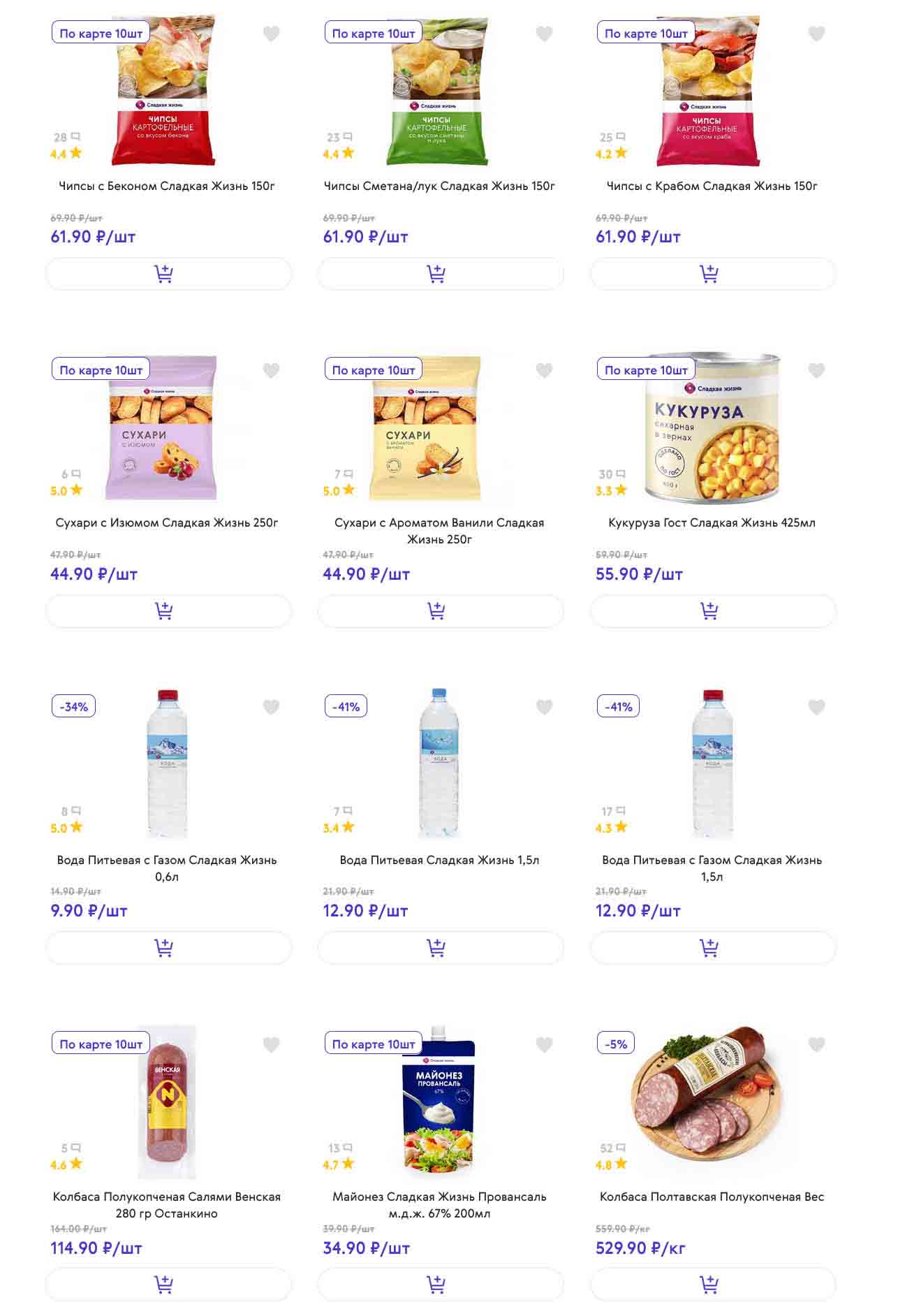The image size is (898, 1316).
Task: Like the Сухари с Ароматом Ванили item
Action: [544, 370]
